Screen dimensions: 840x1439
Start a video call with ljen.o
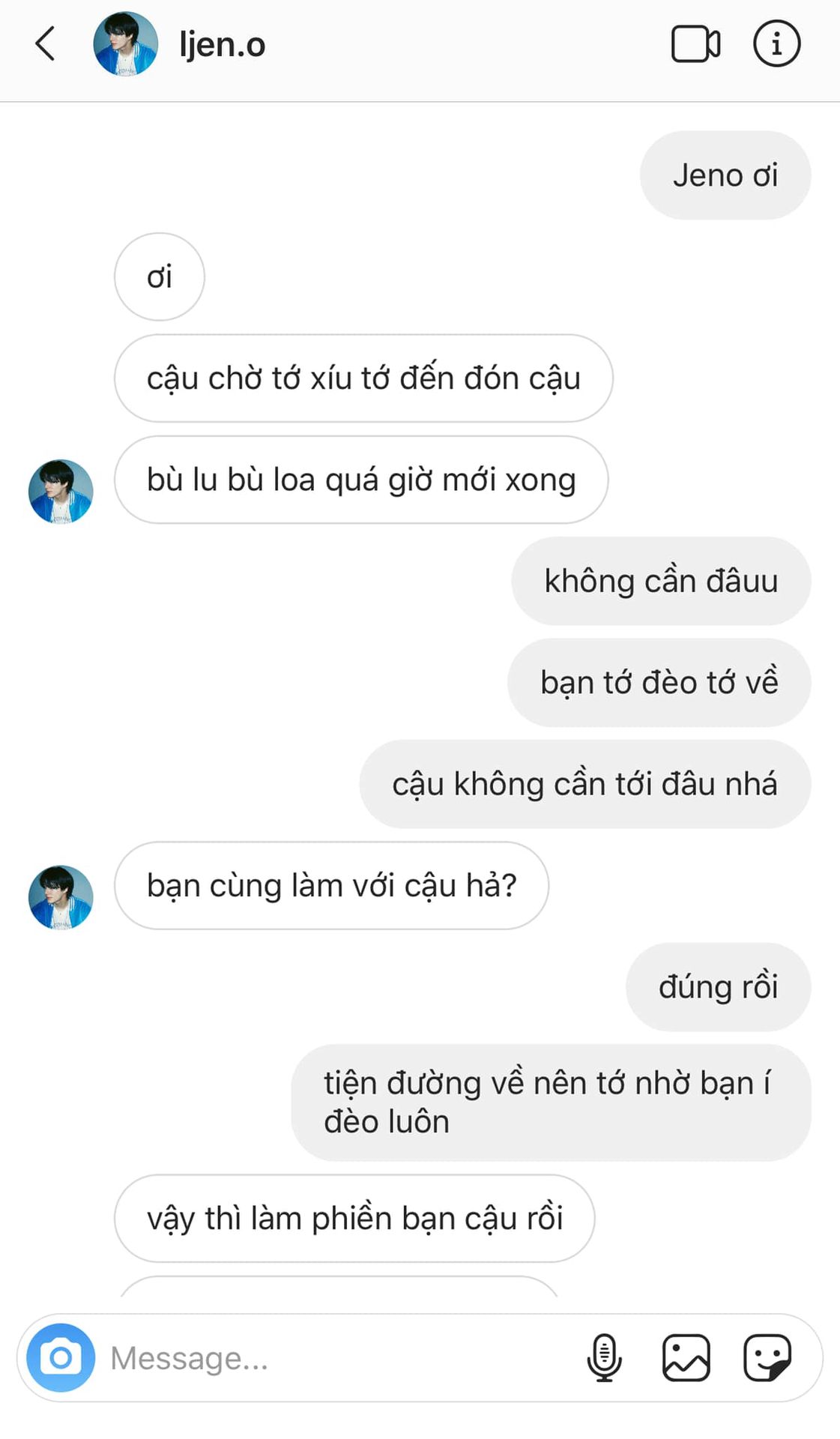click(x=695, y=44)
